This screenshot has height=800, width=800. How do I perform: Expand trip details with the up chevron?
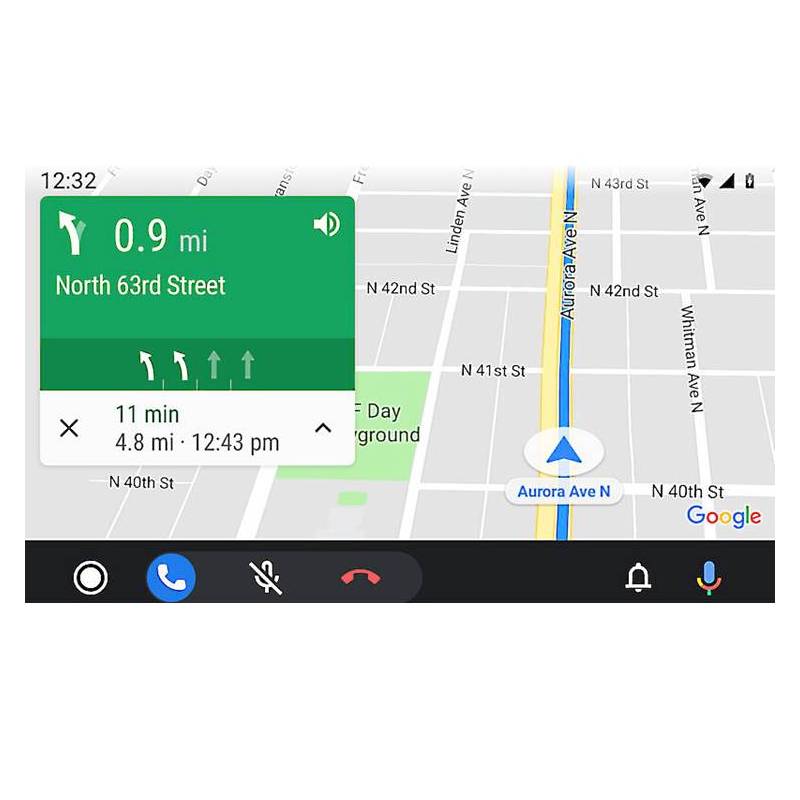pyautogui.click(x=323, y=429)
